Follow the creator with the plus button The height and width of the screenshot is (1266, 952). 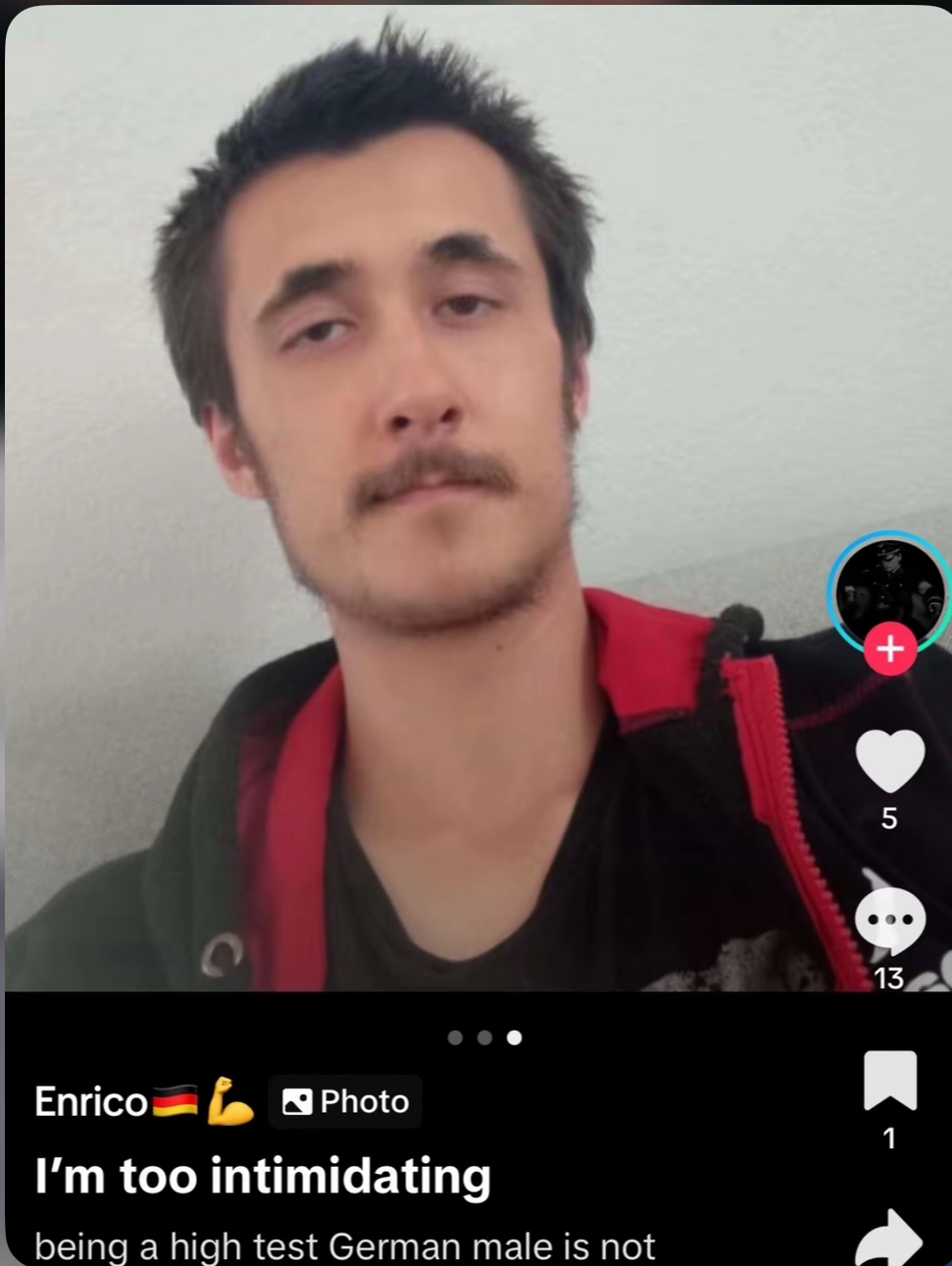[890, 649]
